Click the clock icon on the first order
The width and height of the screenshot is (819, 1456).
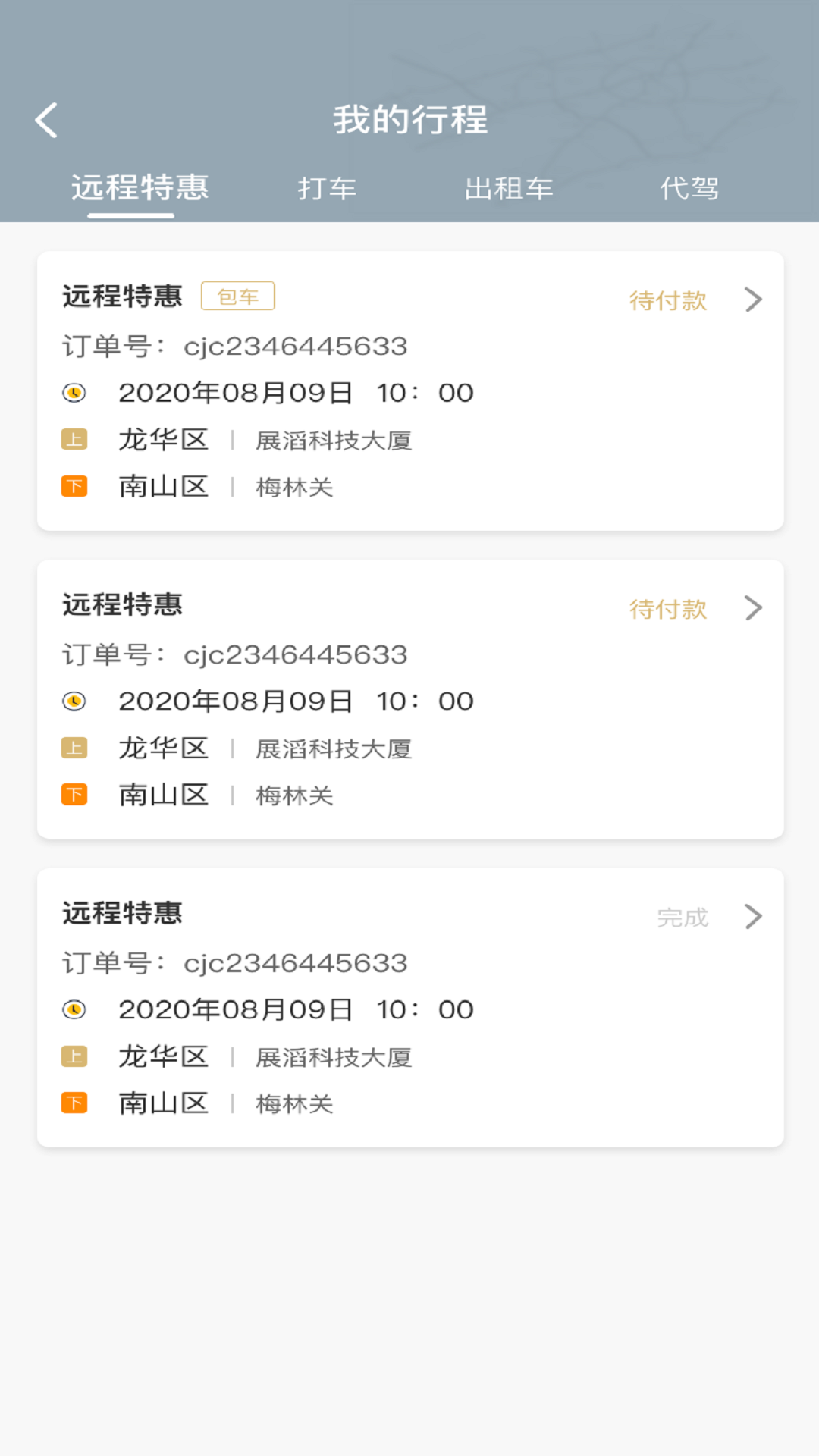point(73,392)
